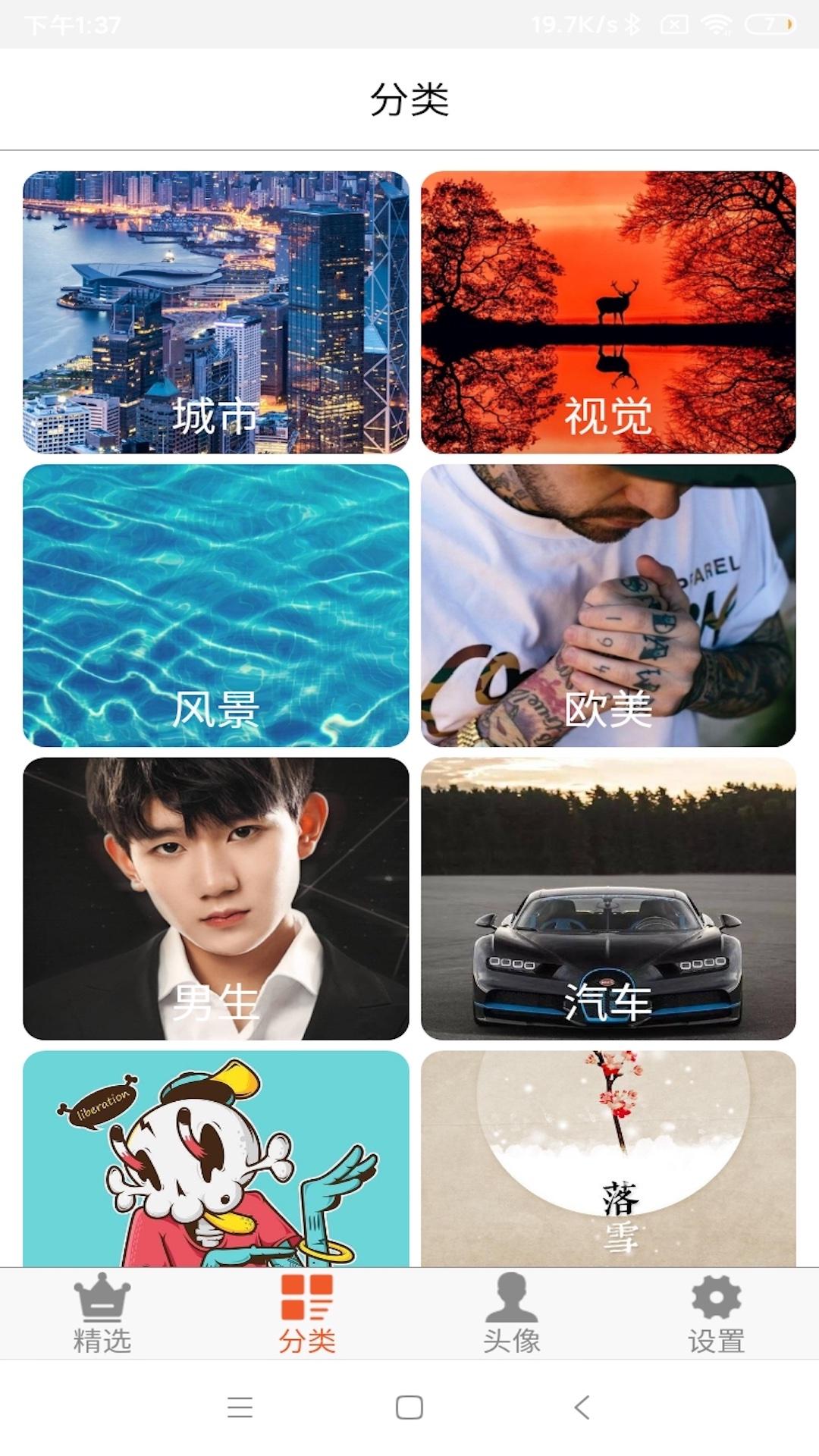Open the 视觉 wallpaper category
This screenshot has height=1456, width=819.
click(608, 312)
